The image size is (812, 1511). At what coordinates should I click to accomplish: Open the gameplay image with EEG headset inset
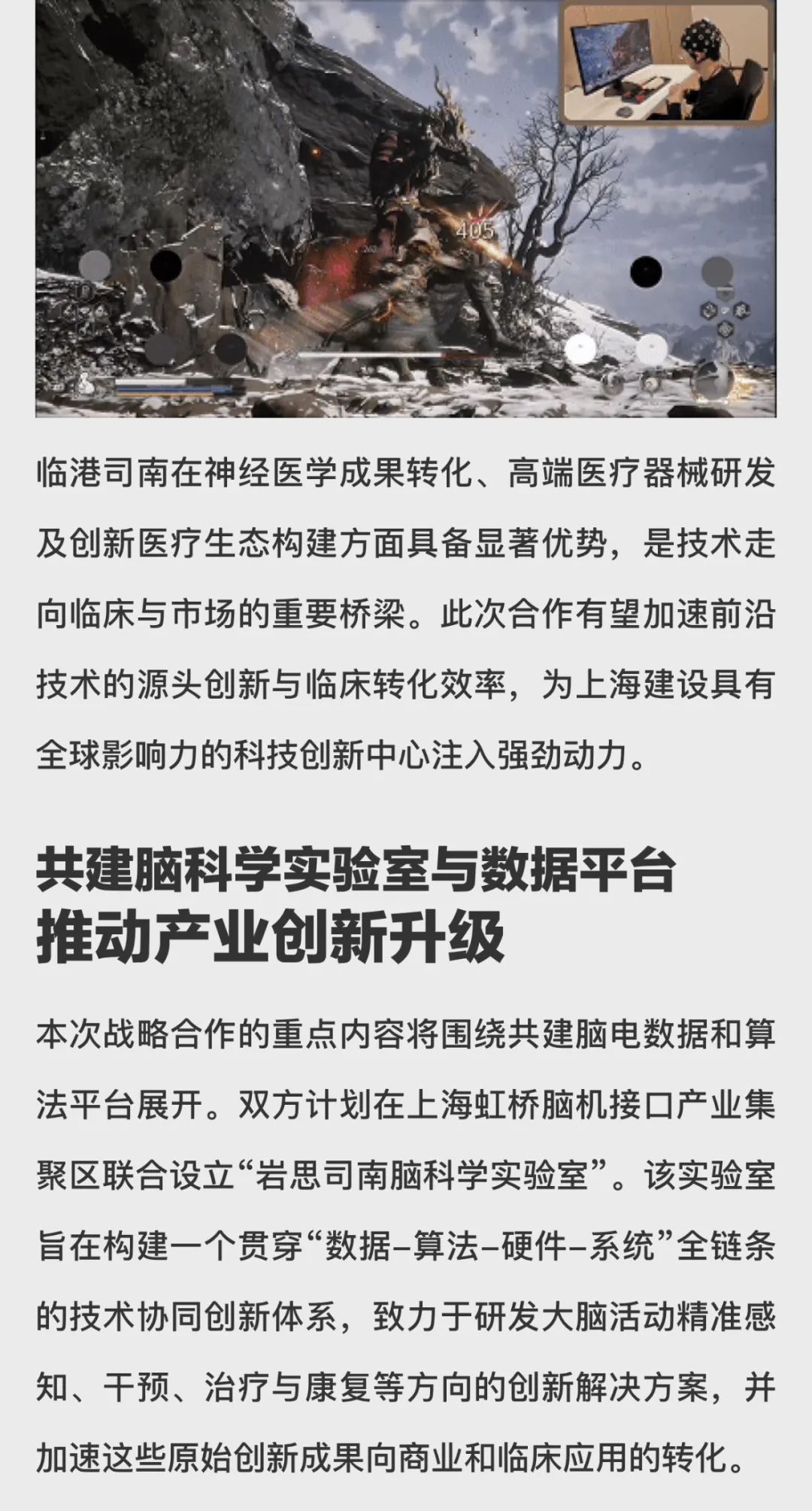(405, 208)
